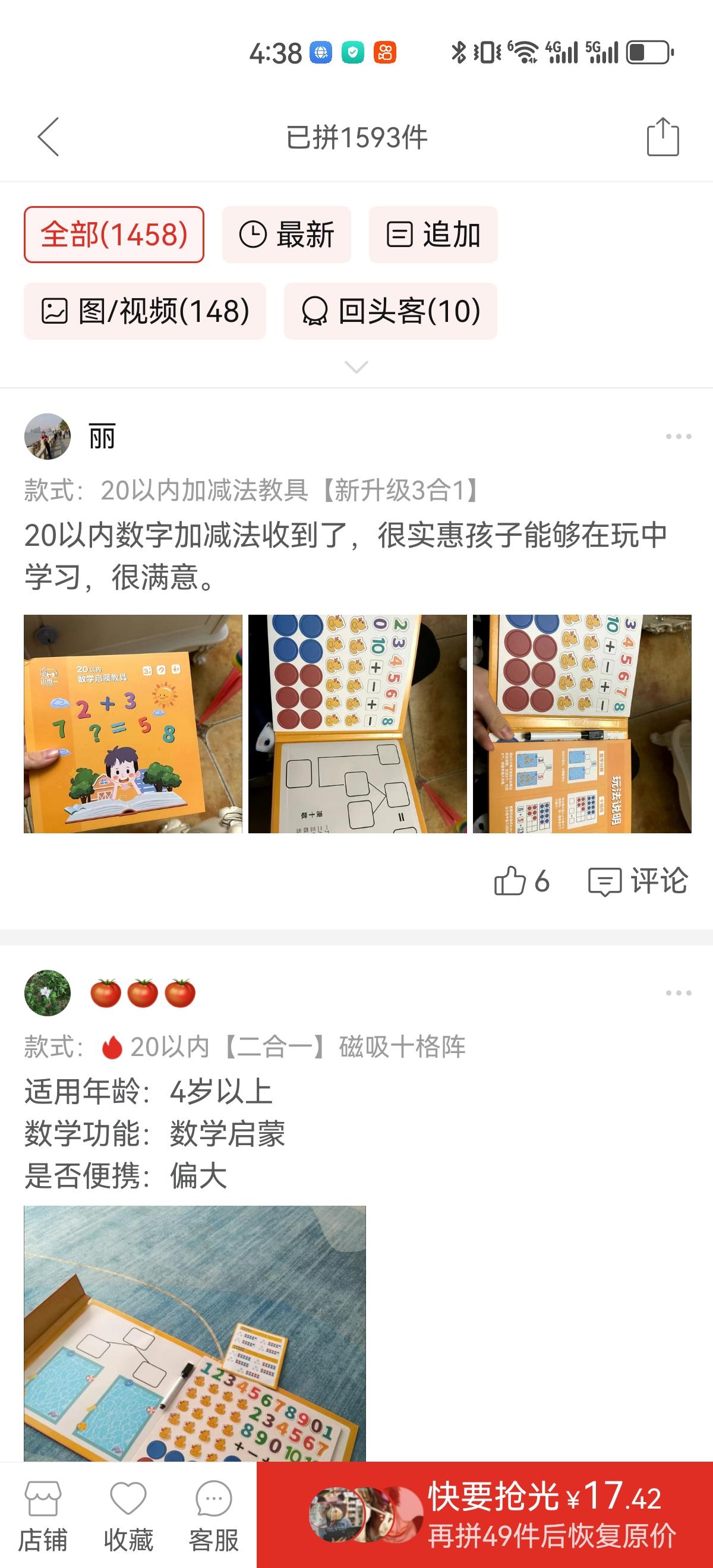This screenshot has height=1568, width=713.
Task: Show 追加 follow-up reviews
Action: tap(433, 235)
